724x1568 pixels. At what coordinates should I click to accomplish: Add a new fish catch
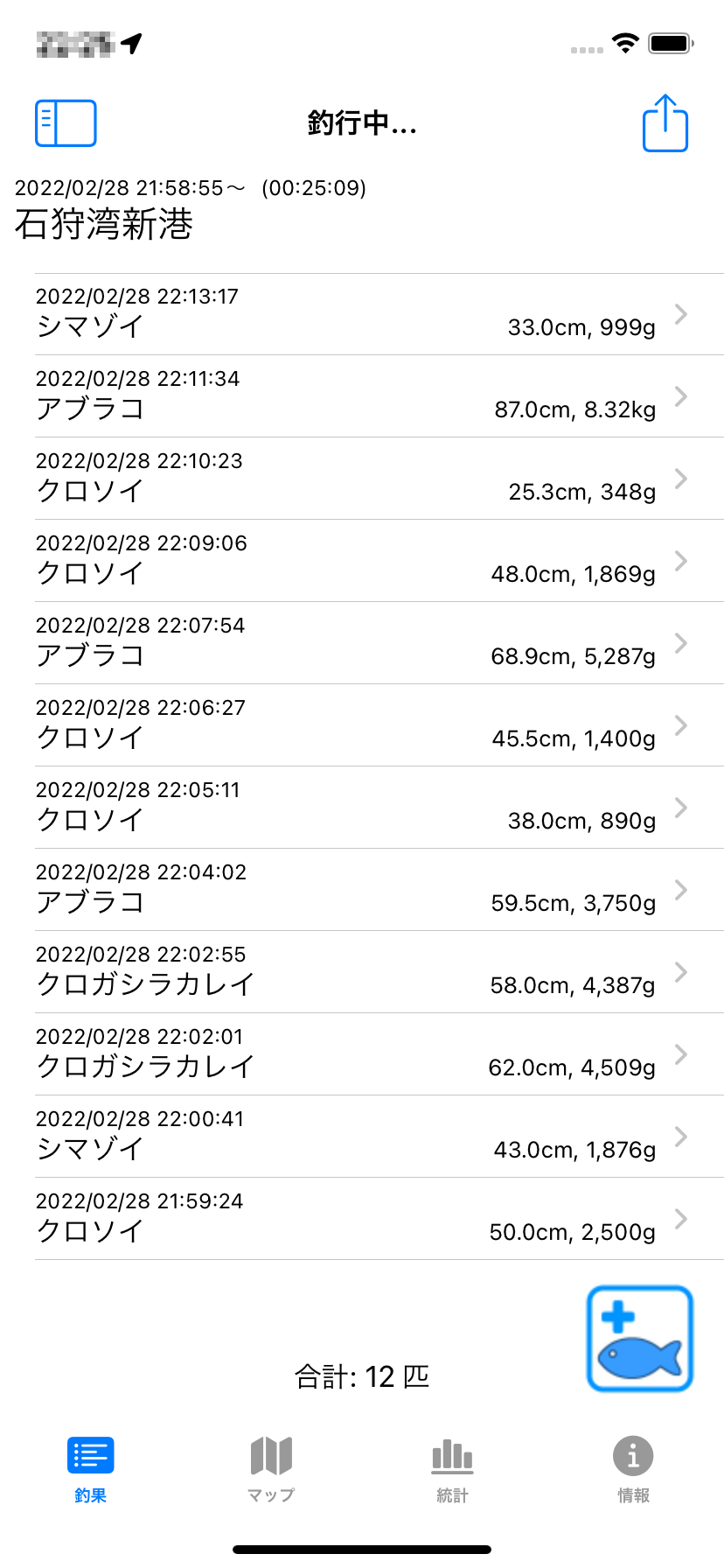pyautogui.click(x=640, y=1338)
